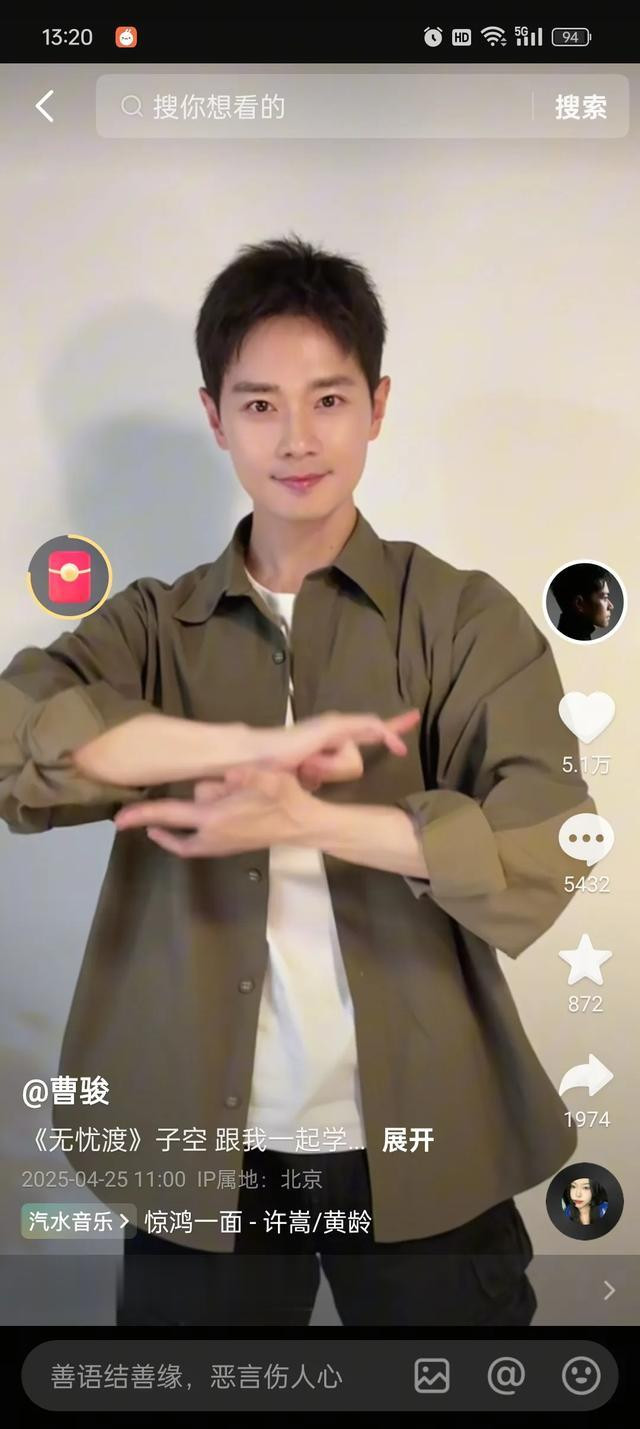Mention someone with the @ icon
This screenshot has width=640, height=1429.
tap(506, 1376)
